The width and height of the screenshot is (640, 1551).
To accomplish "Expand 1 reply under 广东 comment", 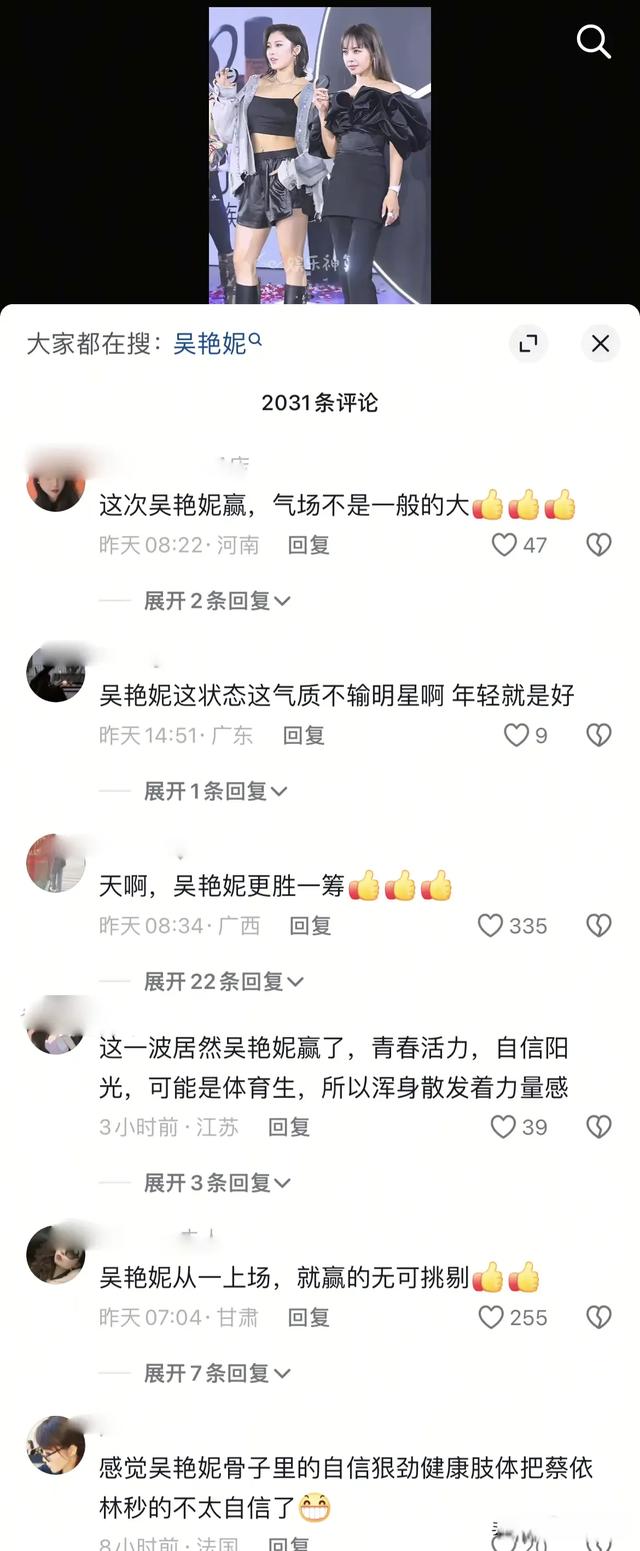I will tap(215, 792).
